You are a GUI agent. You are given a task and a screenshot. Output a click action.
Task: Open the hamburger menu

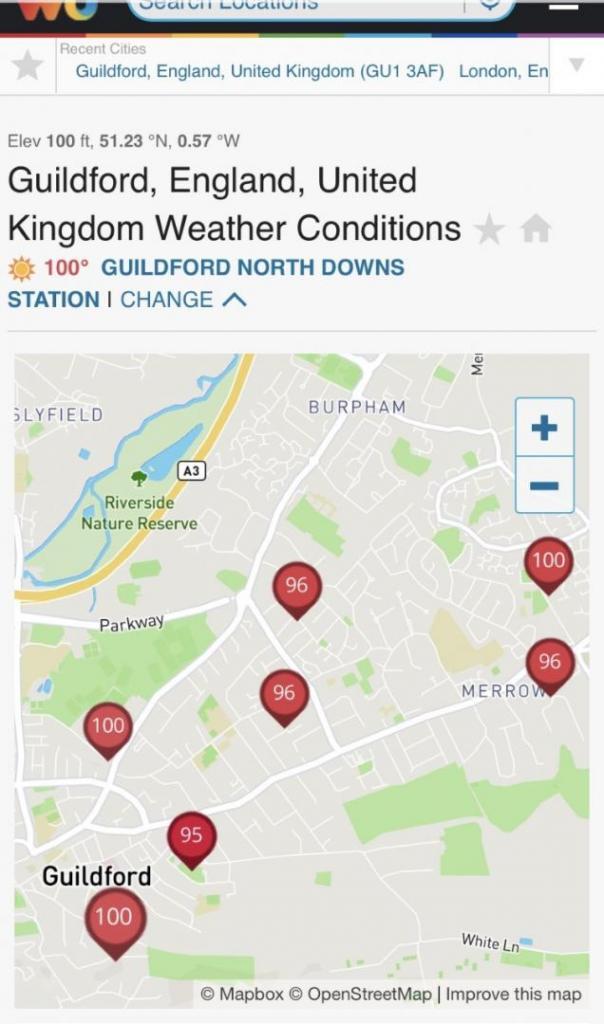(564, 7)
